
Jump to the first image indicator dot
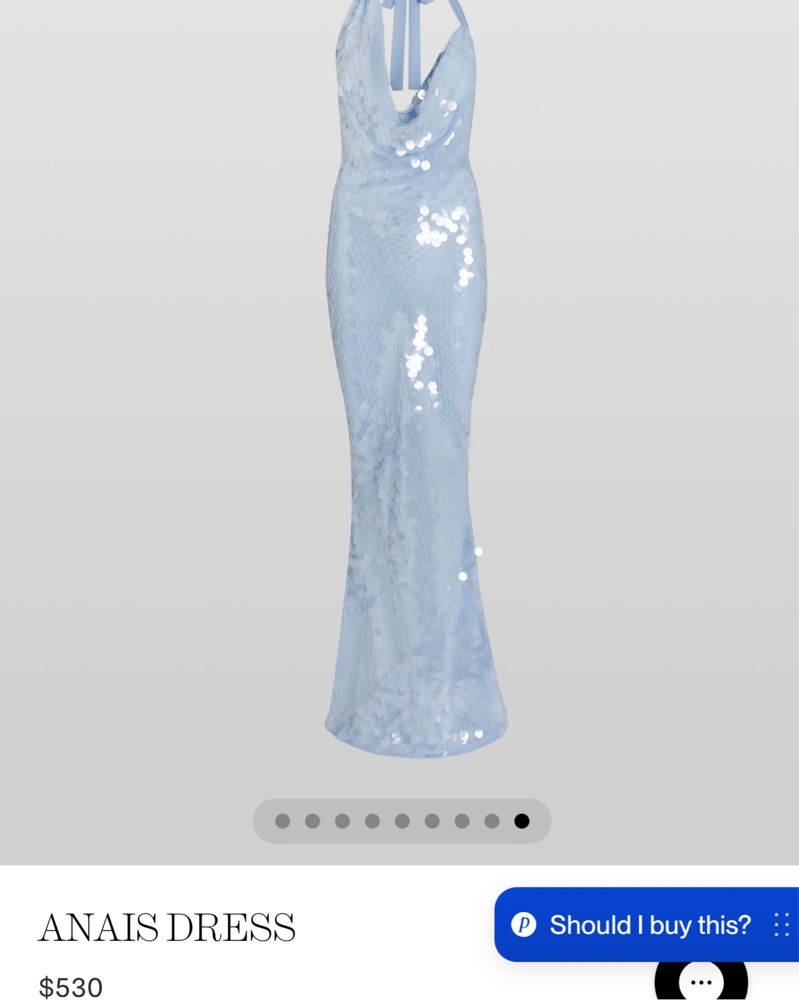(x=282, y=821)
